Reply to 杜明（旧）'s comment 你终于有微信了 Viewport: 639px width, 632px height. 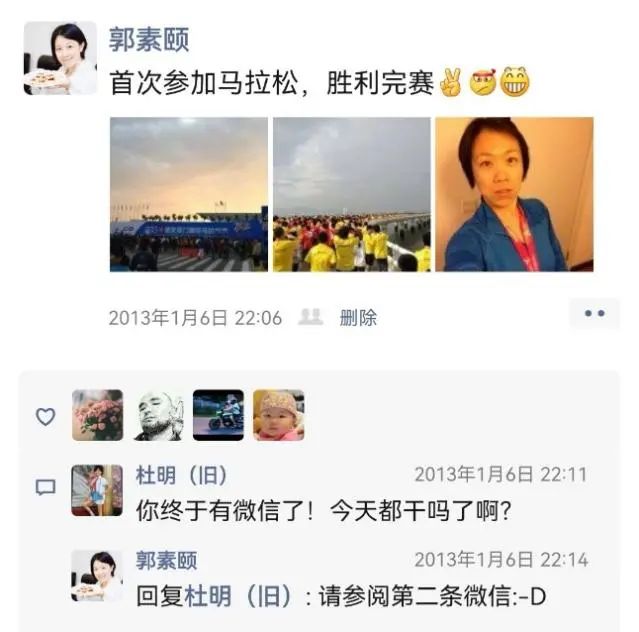pos(324,512)
